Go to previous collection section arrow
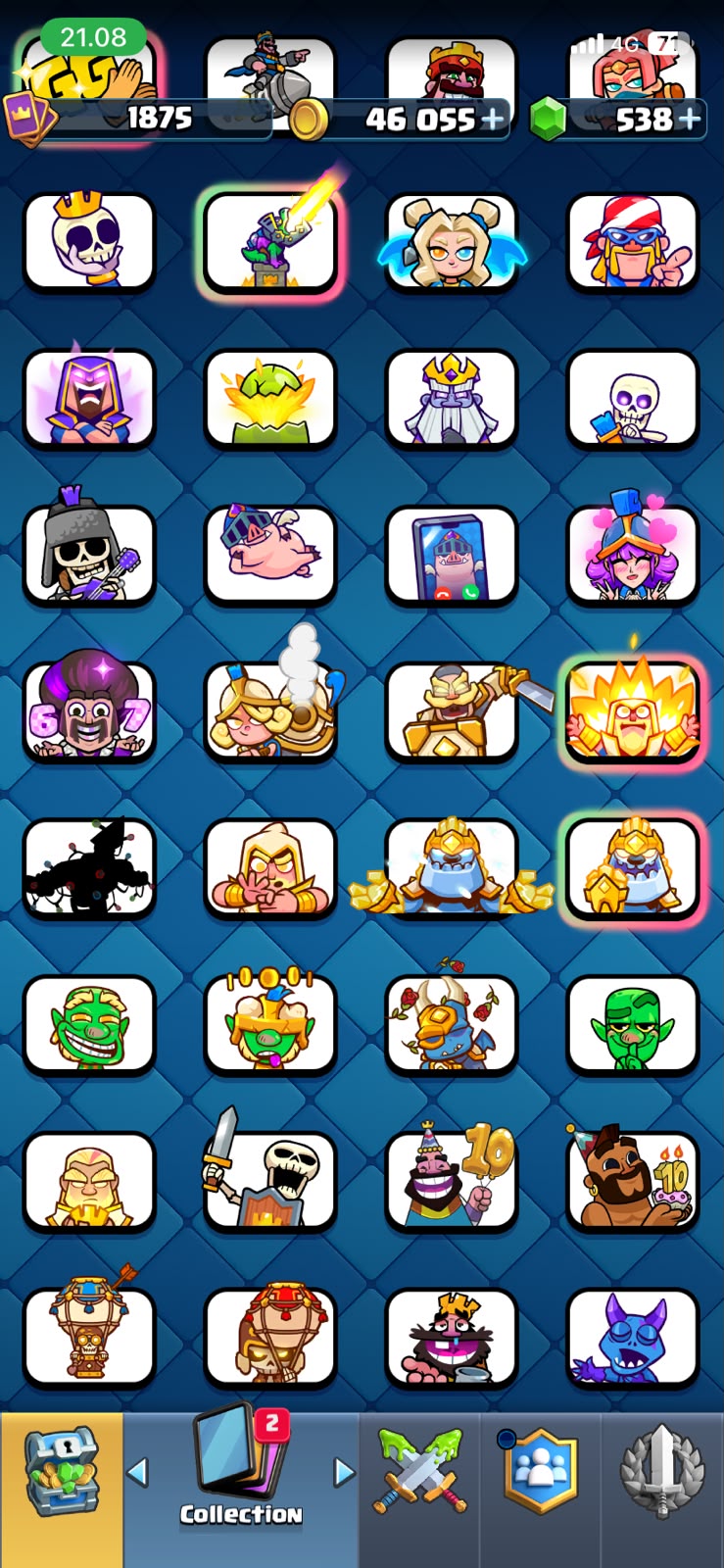 pyautogui.click(x=138, y=1472)
